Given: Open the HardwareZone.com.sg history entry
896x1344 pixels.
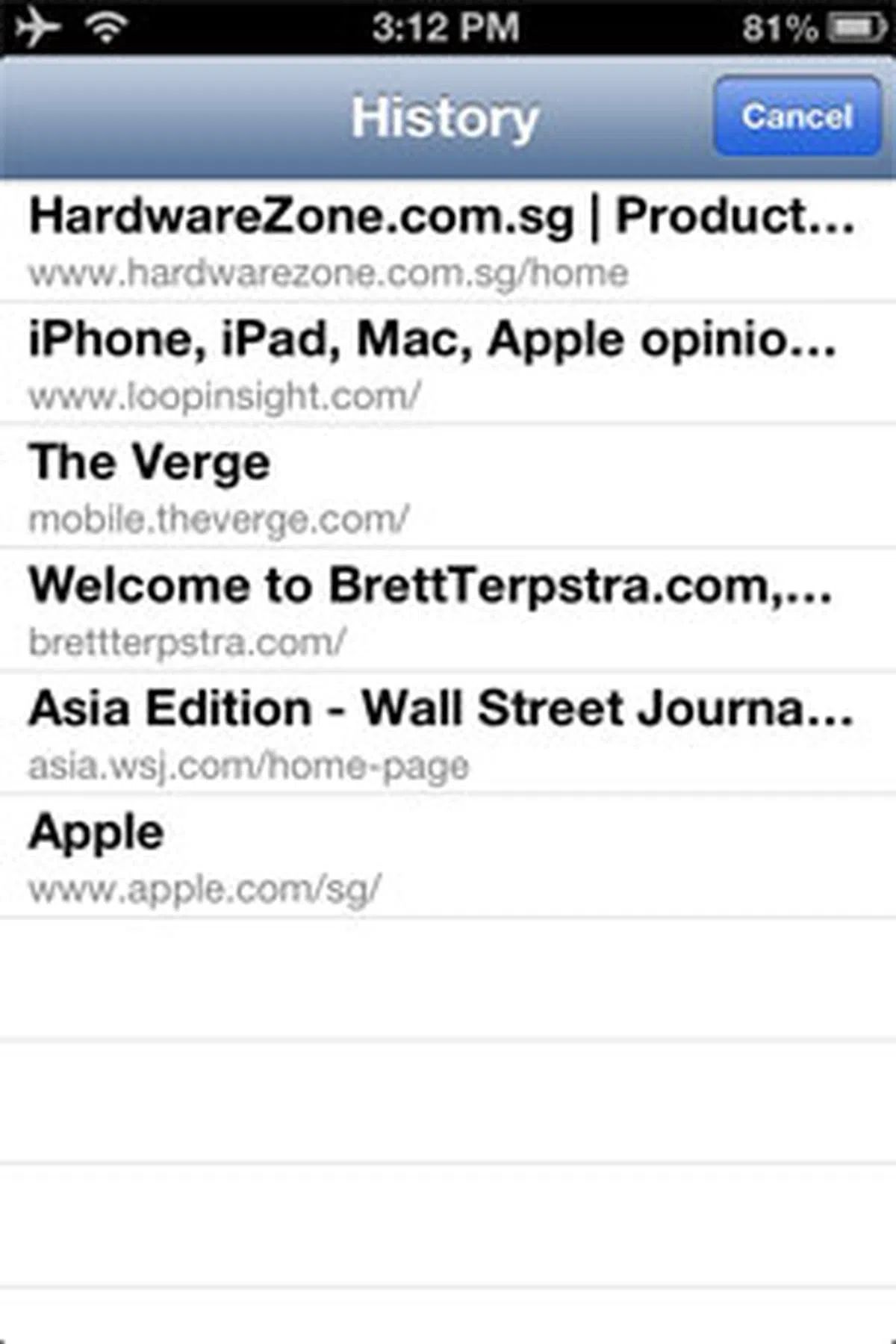Looking at the screenshot, I should pyautogui.click(x=441, y=240).
